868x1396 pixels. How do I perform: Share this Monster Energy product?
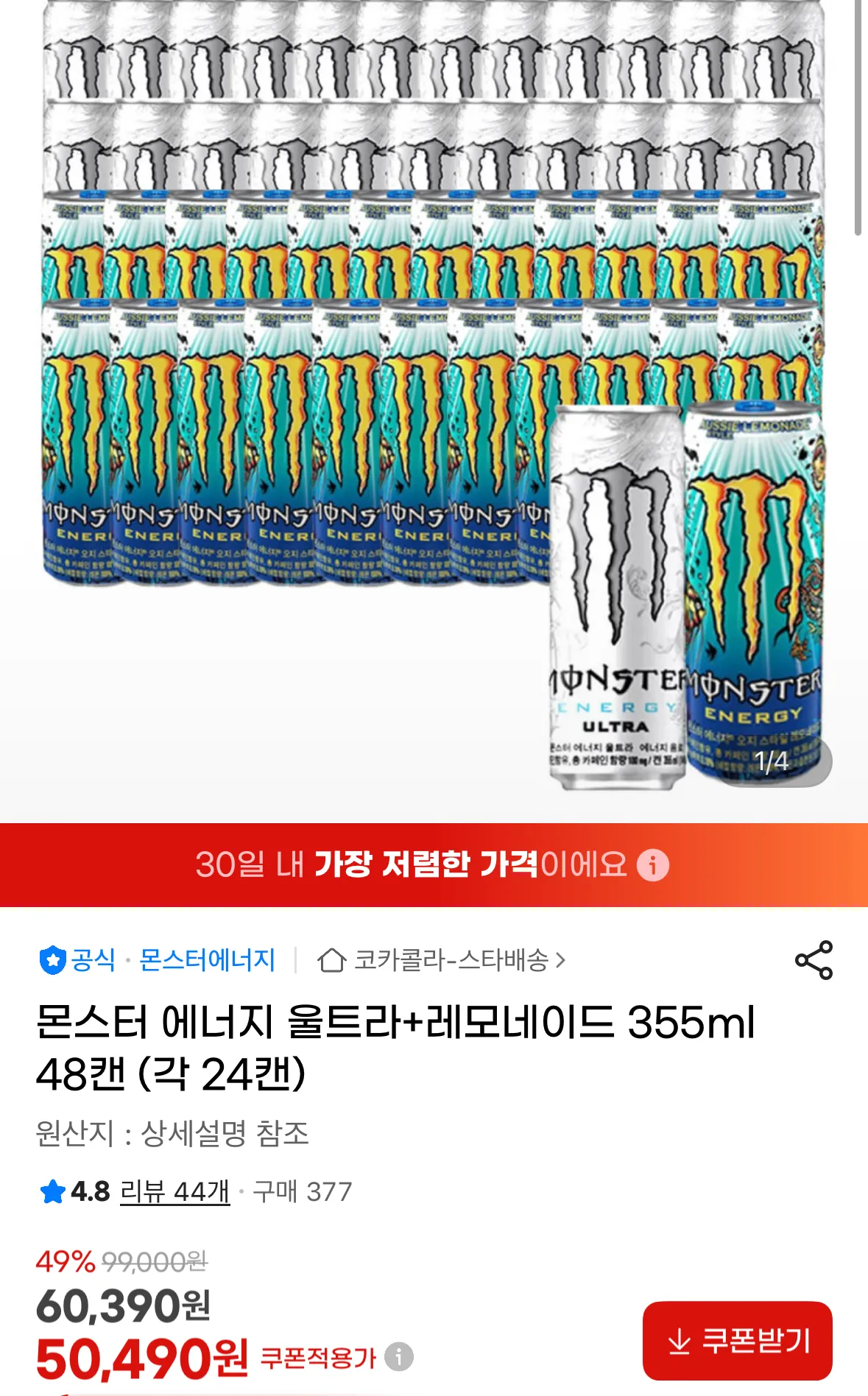814,960
